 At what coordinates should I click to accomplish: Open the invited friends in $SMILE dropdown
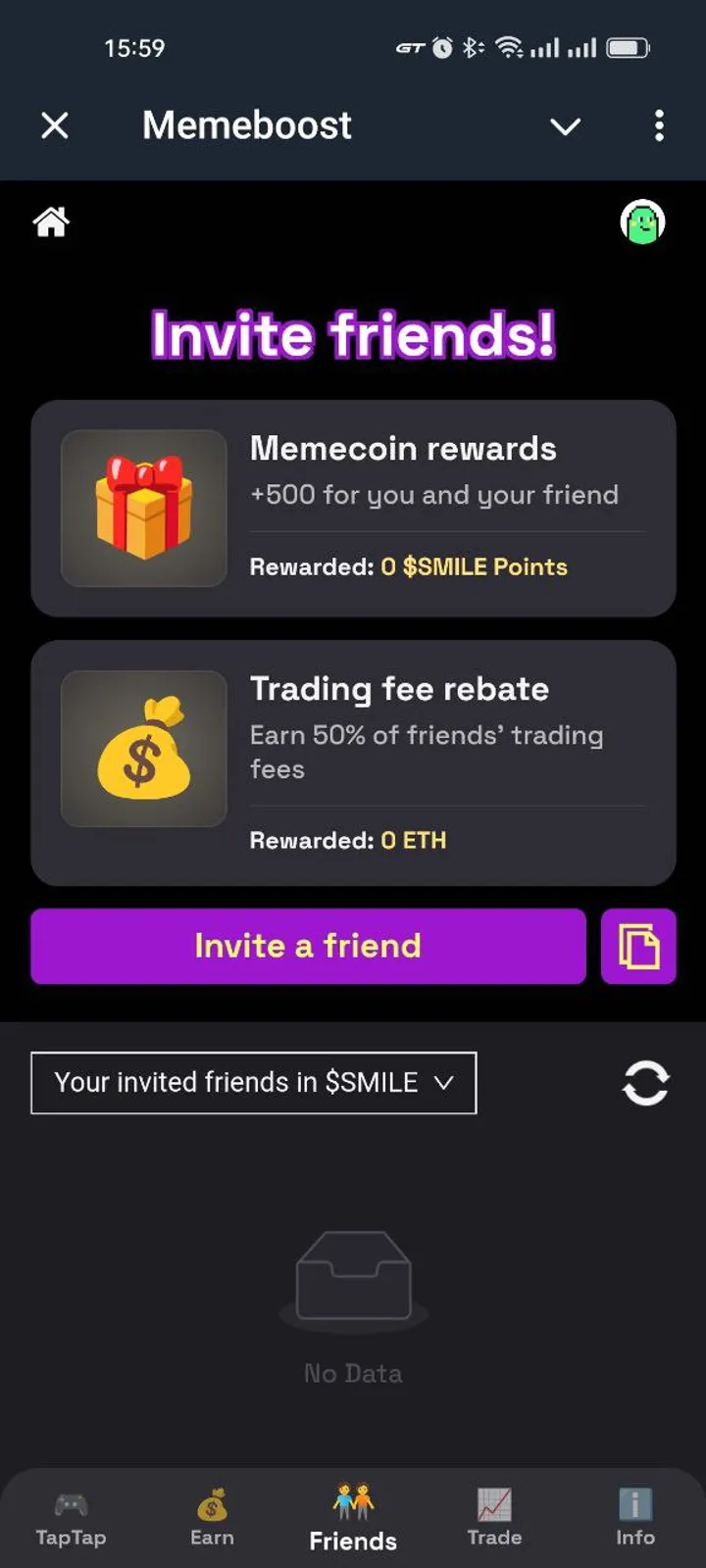coord(253,1083)
